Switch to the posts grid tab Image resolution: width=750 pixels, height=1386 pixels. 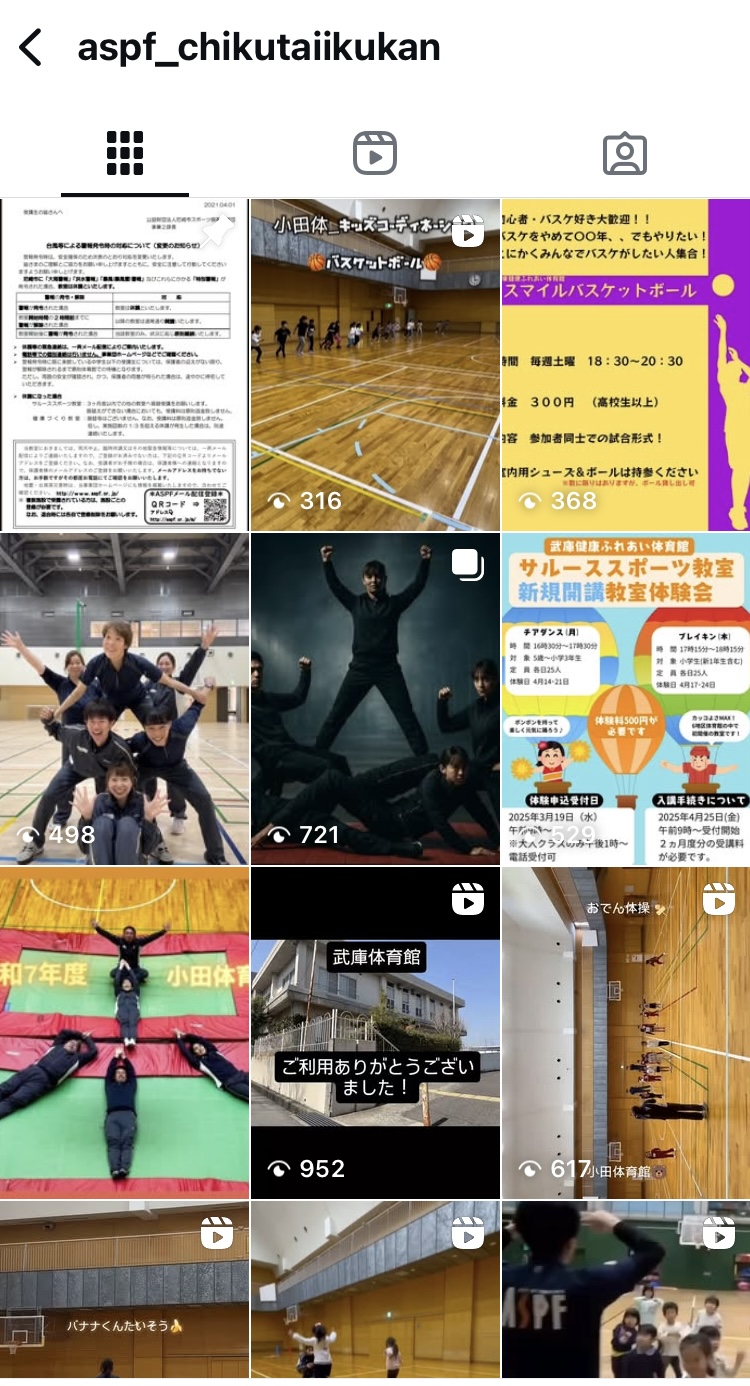[x=125, y=154]
